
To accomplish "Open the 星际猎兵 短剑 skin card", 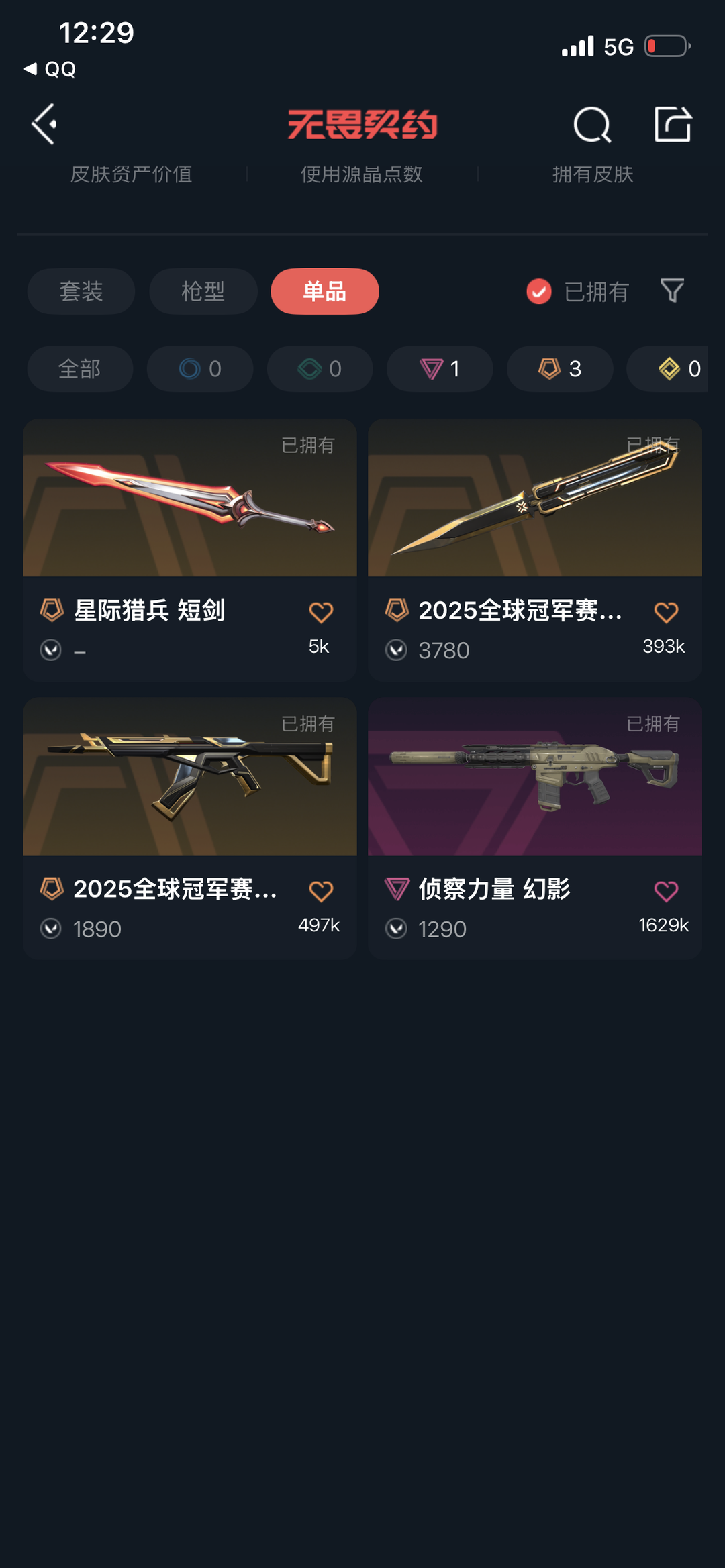I will coord(190,510).
